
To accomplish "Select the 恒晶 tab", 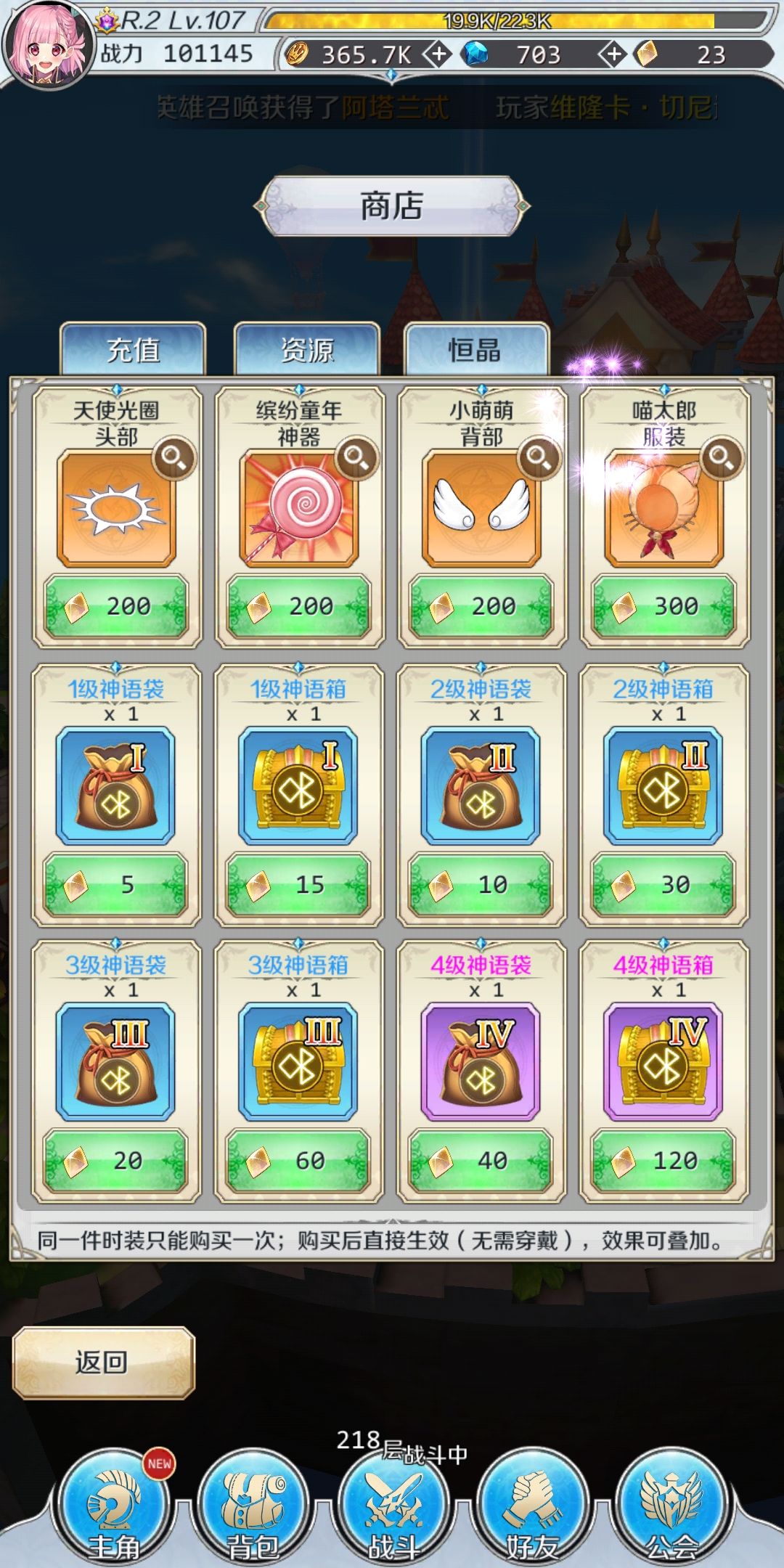I will tap(475, 350).
